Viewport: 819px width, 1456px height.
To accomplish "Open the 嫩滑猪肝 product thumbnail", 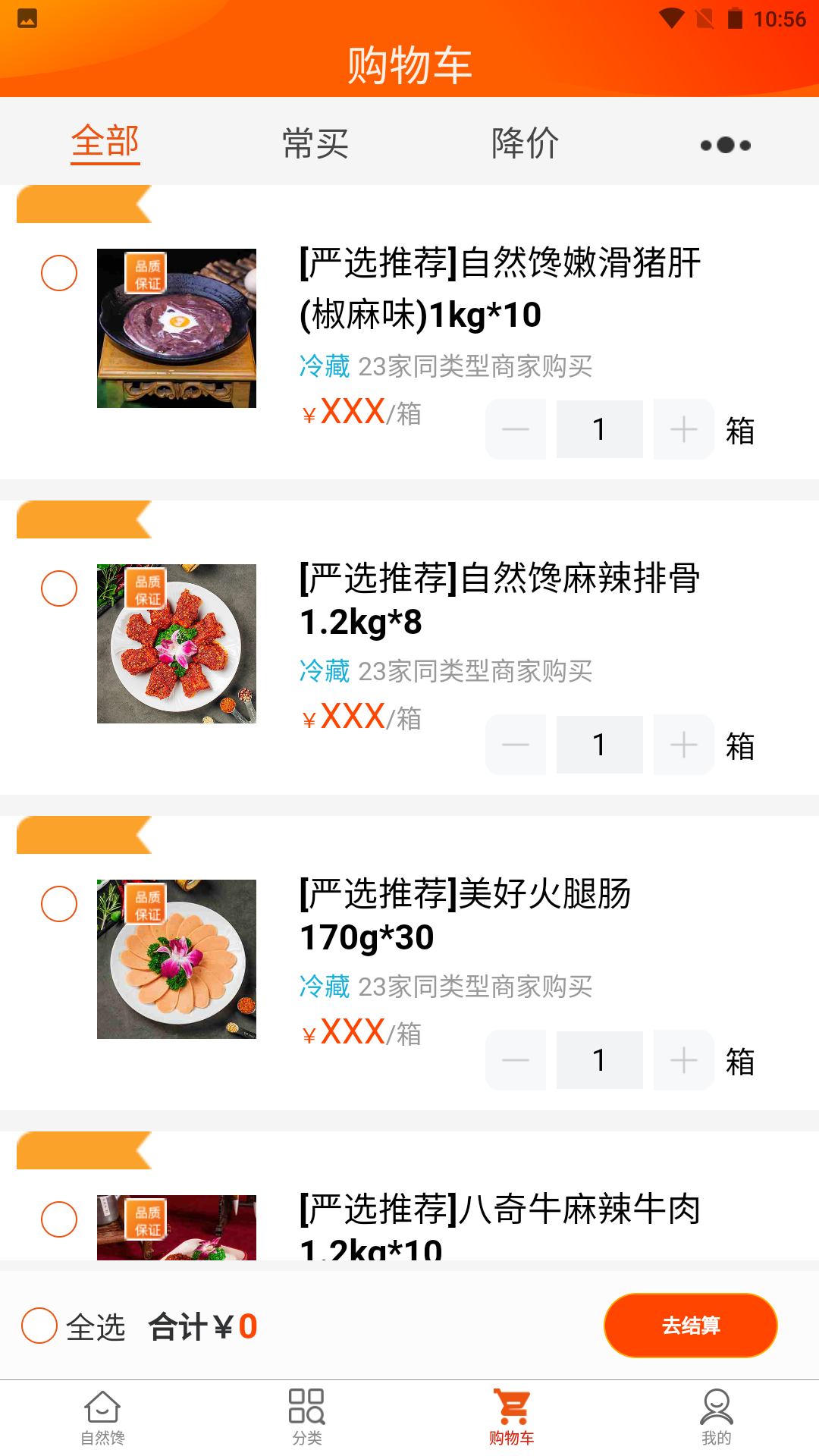I will pos(177,328).
